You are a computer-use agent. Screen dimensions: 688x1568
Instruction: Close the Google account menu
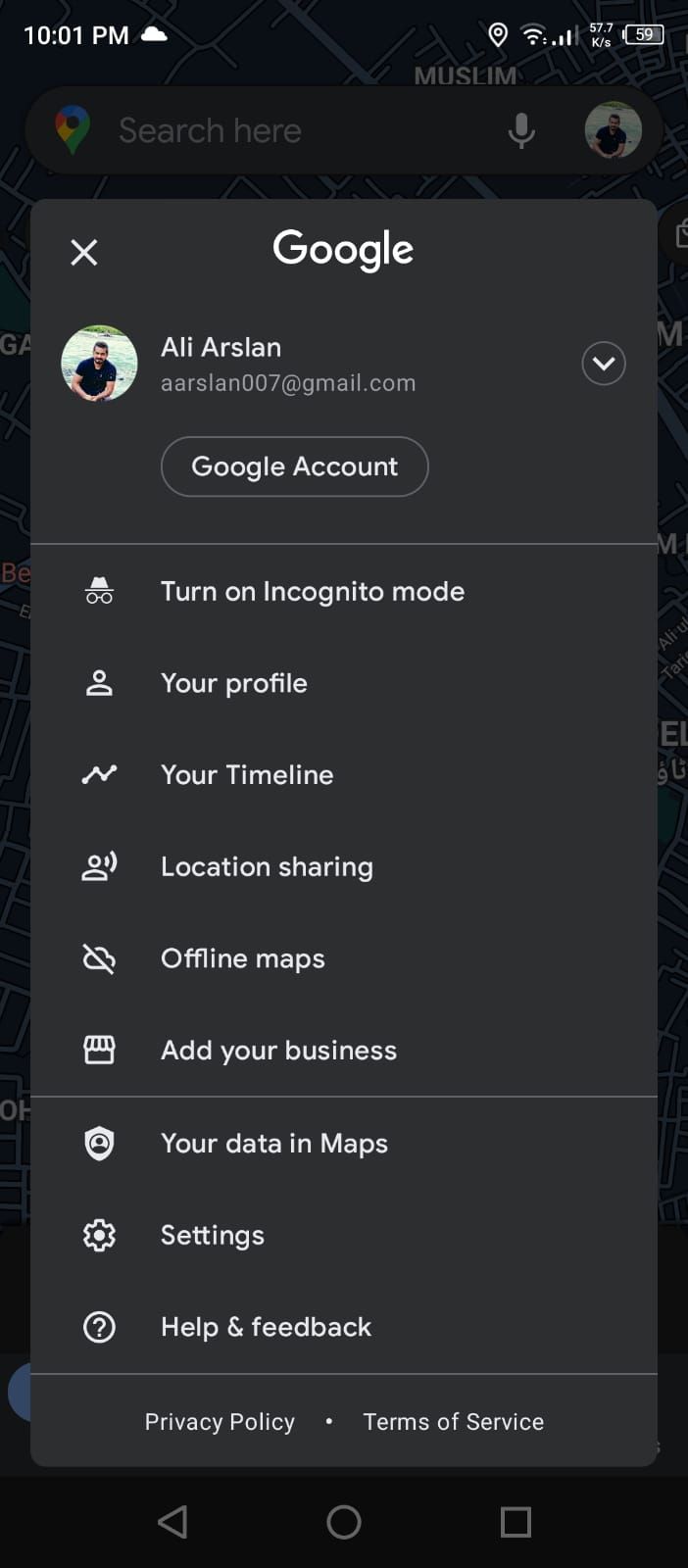pyautogui.click(x=84, y=253)
